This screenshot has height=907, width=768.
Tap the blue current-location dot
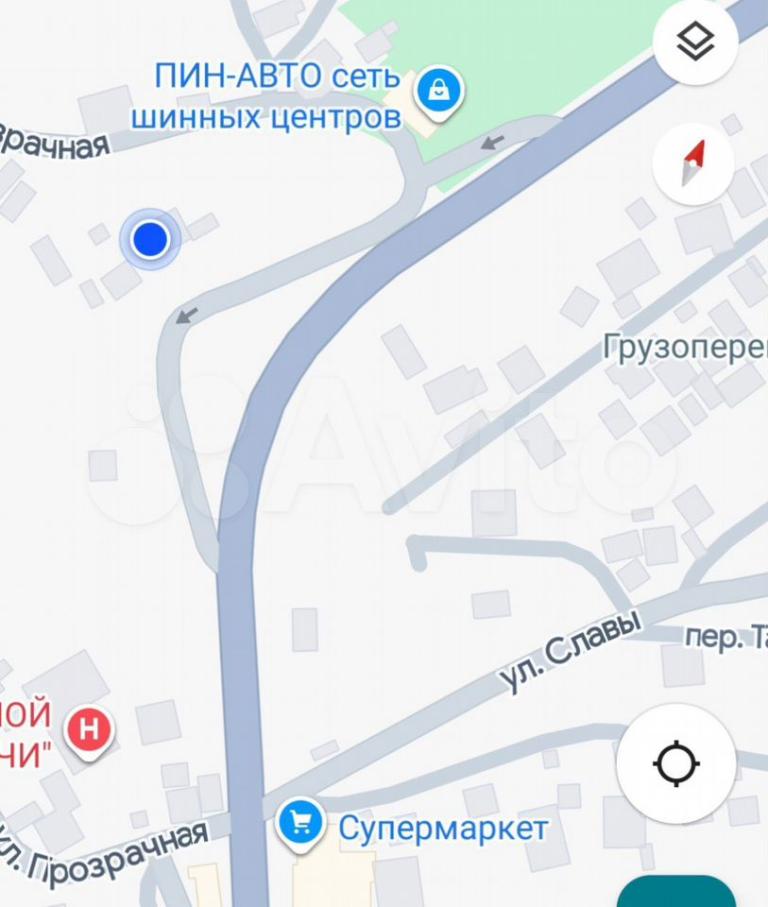point(150,239)
